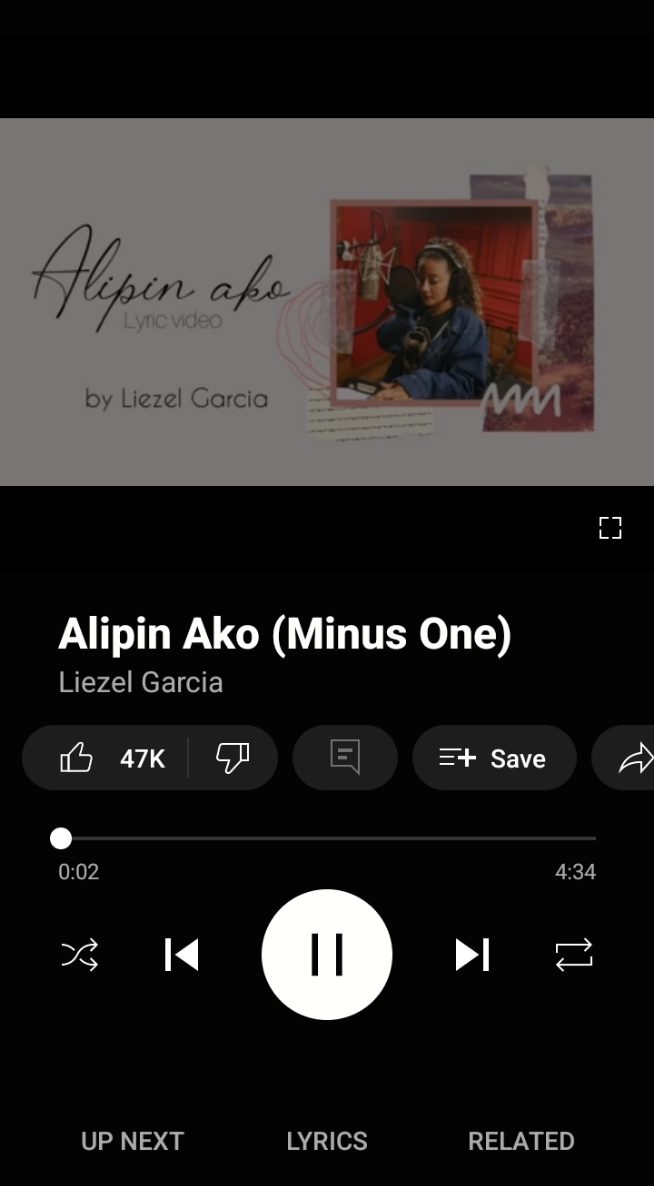
Task: Enter fullscreen video mode
Action: tap(610, 528)
